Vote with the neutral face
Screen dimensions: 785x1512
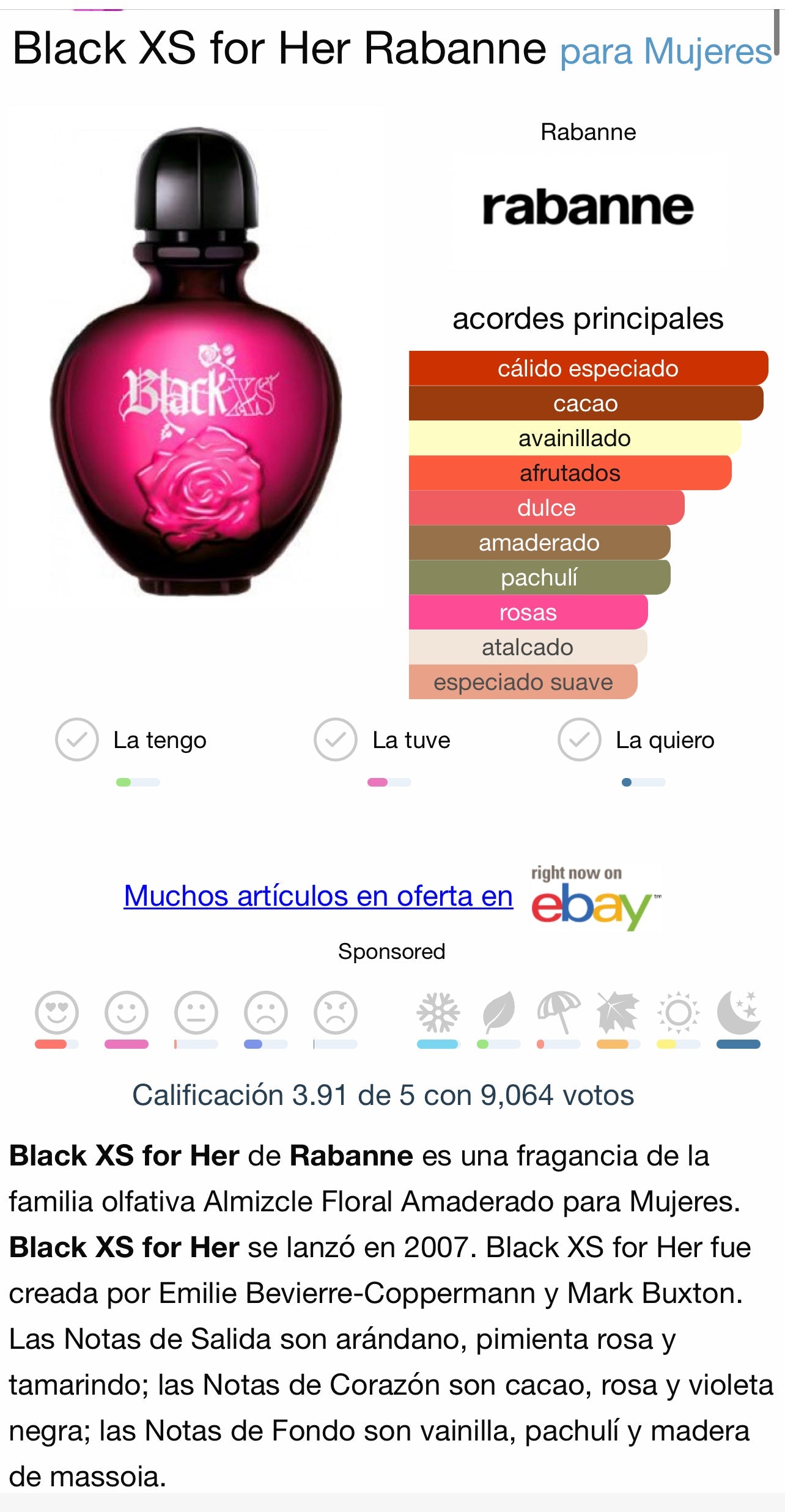point(196,1013)
